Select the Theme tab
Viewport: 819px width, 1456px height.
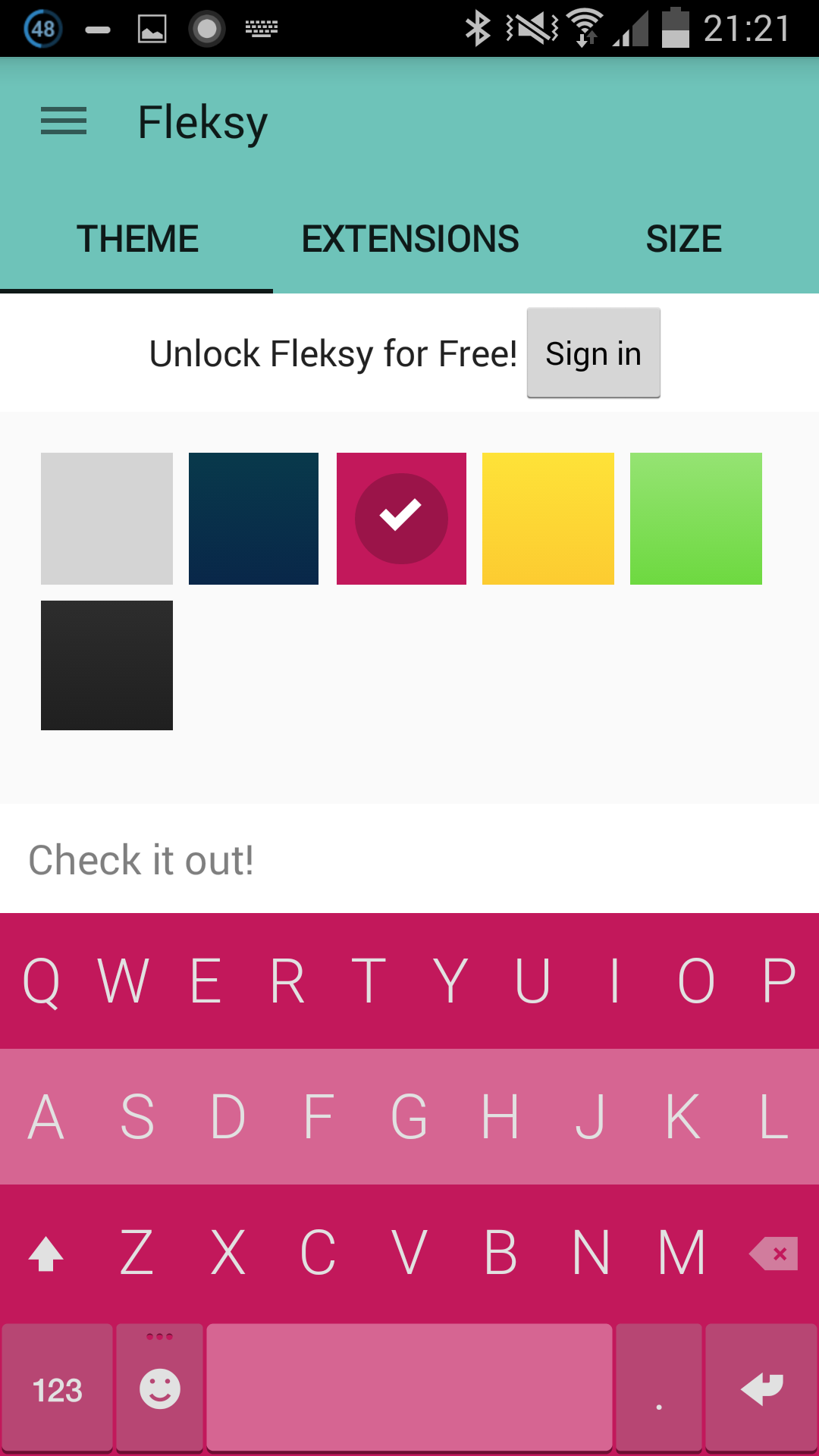pyautogui.click(x=137, y=240)
